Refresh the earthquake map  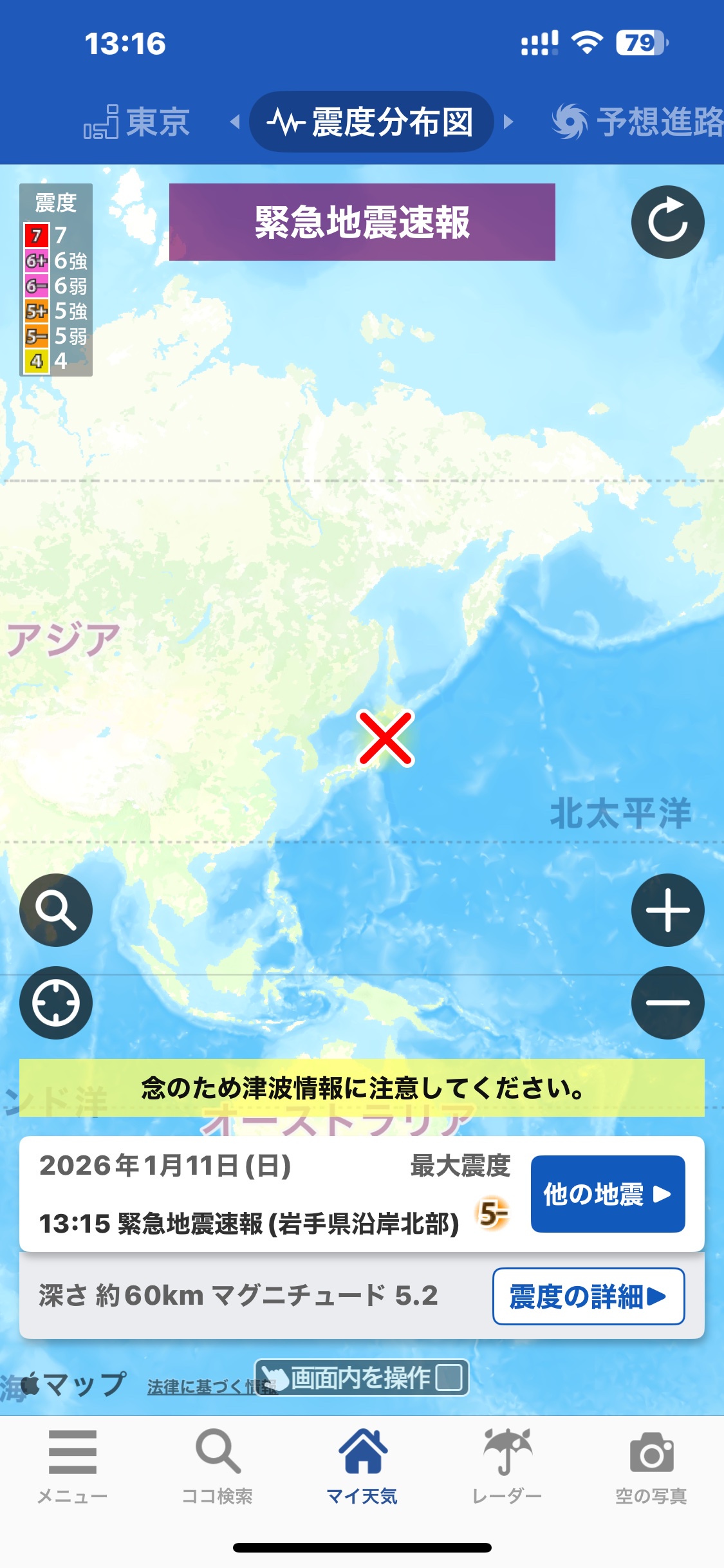tap(667, 222)
